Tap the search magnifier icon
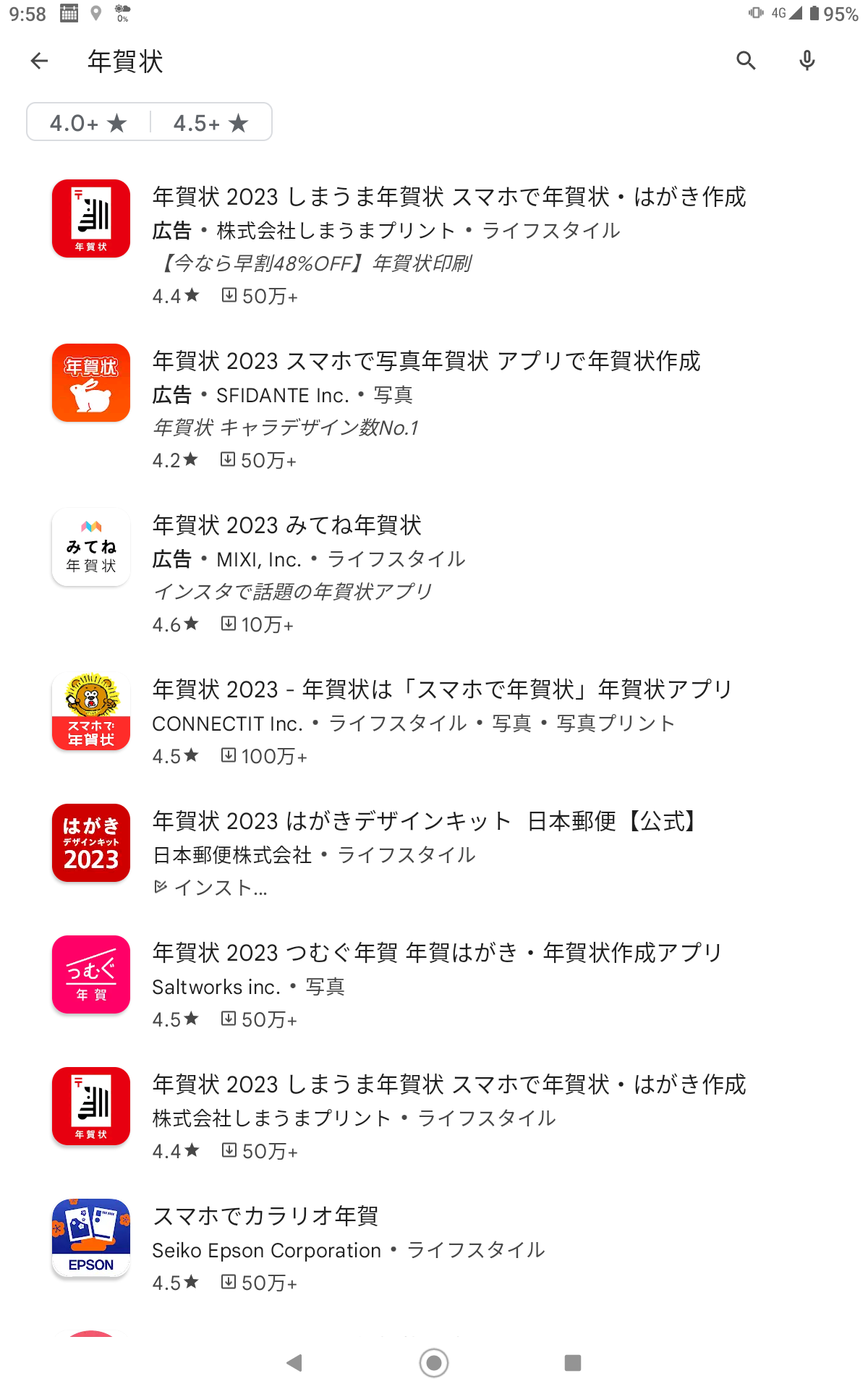Viewport: 868px width, 1389px height. click(x=746, y=61)
